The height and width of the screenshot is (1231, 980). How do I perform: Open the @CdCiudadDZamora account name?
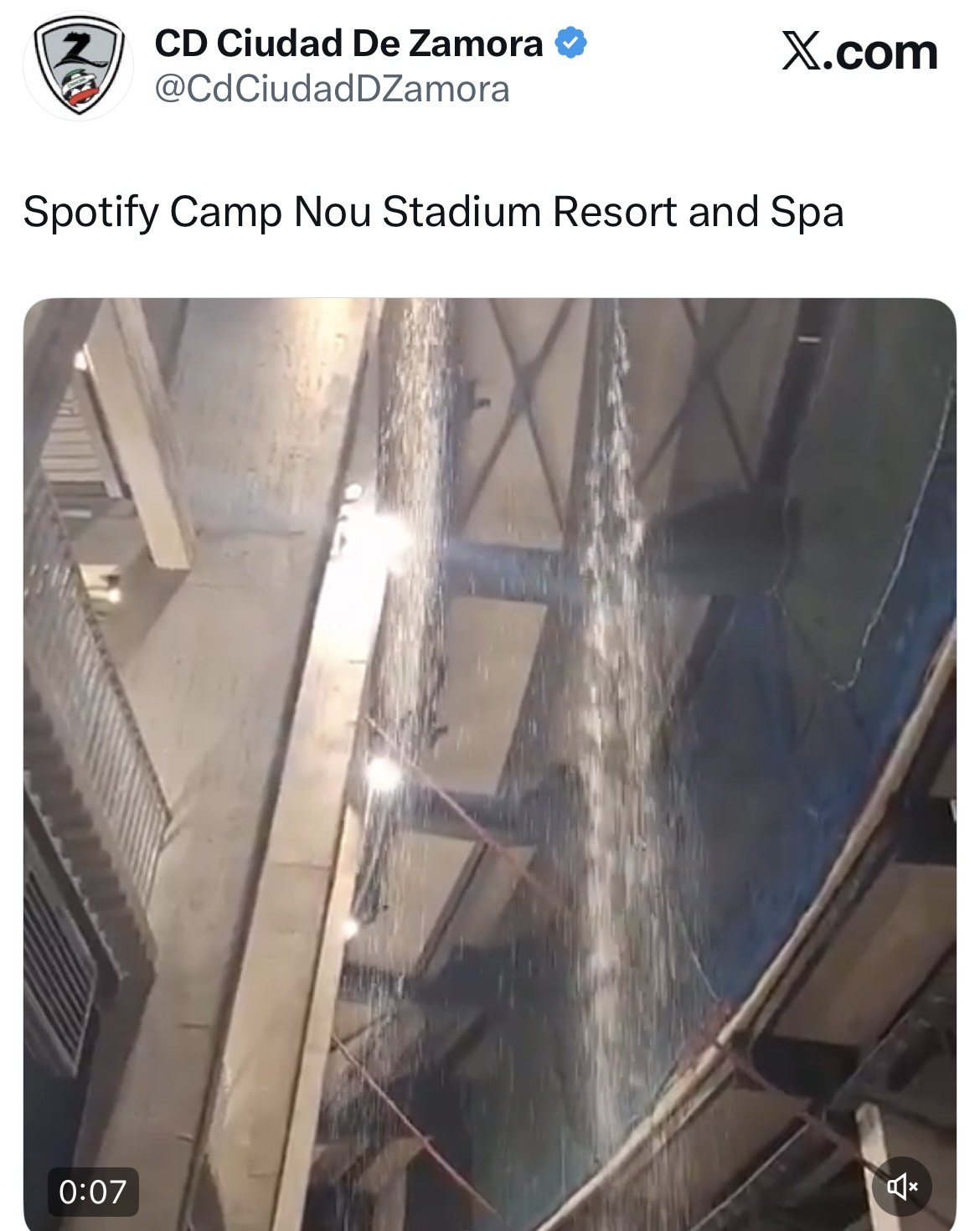pyautogui.click(x=332, y=90)
